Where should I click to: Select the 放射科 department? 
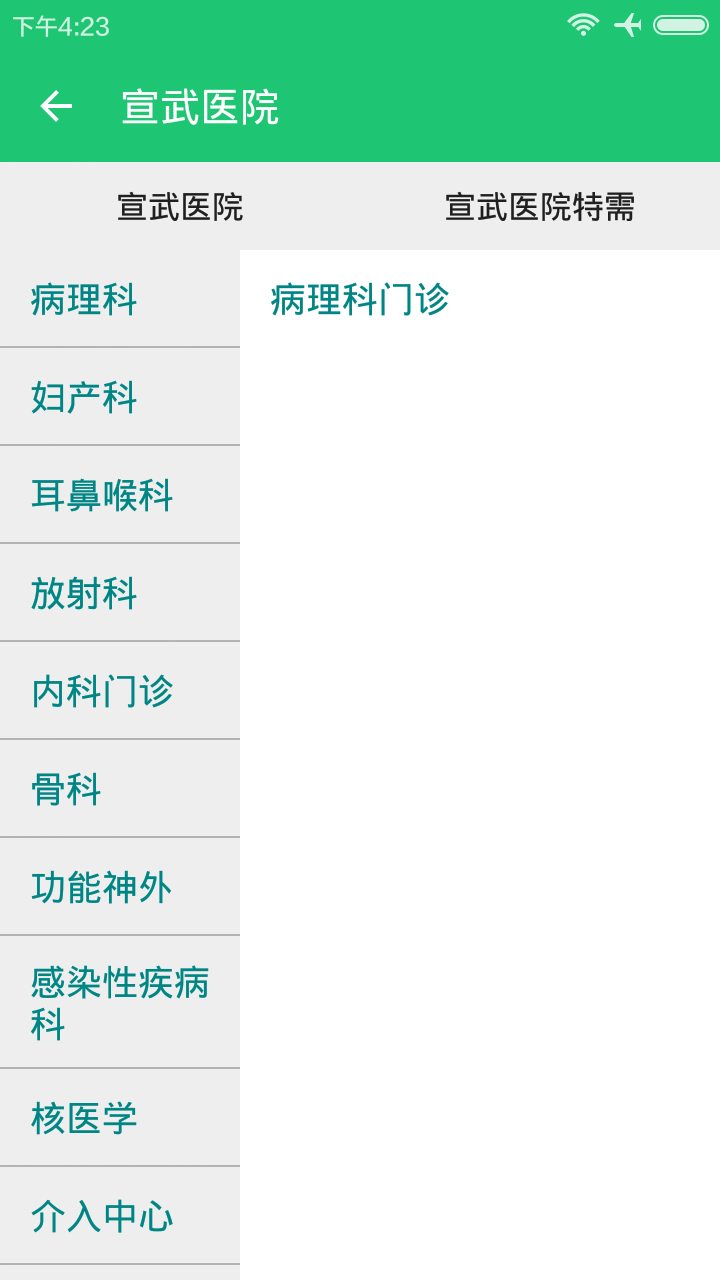(120, 593)
